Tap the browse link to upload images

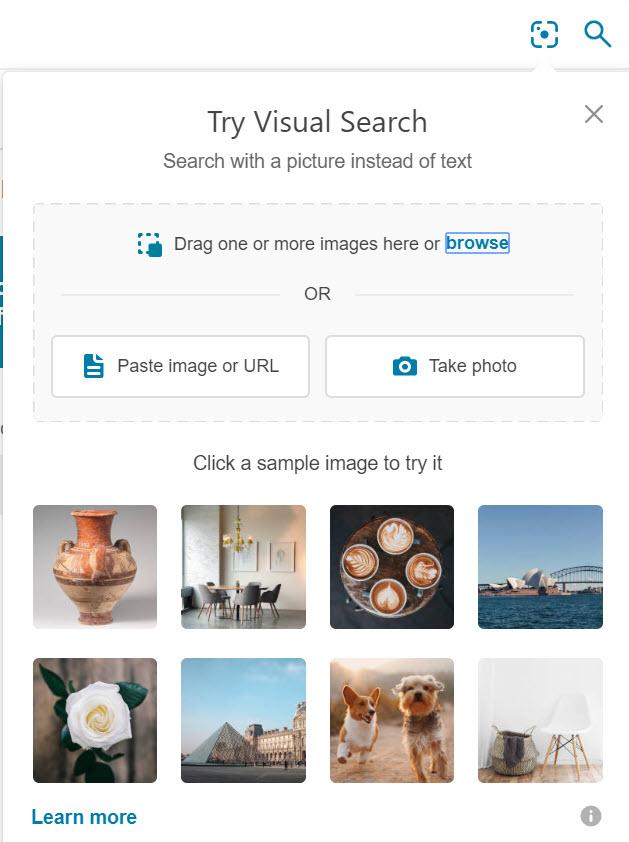[x=477, y=243]
